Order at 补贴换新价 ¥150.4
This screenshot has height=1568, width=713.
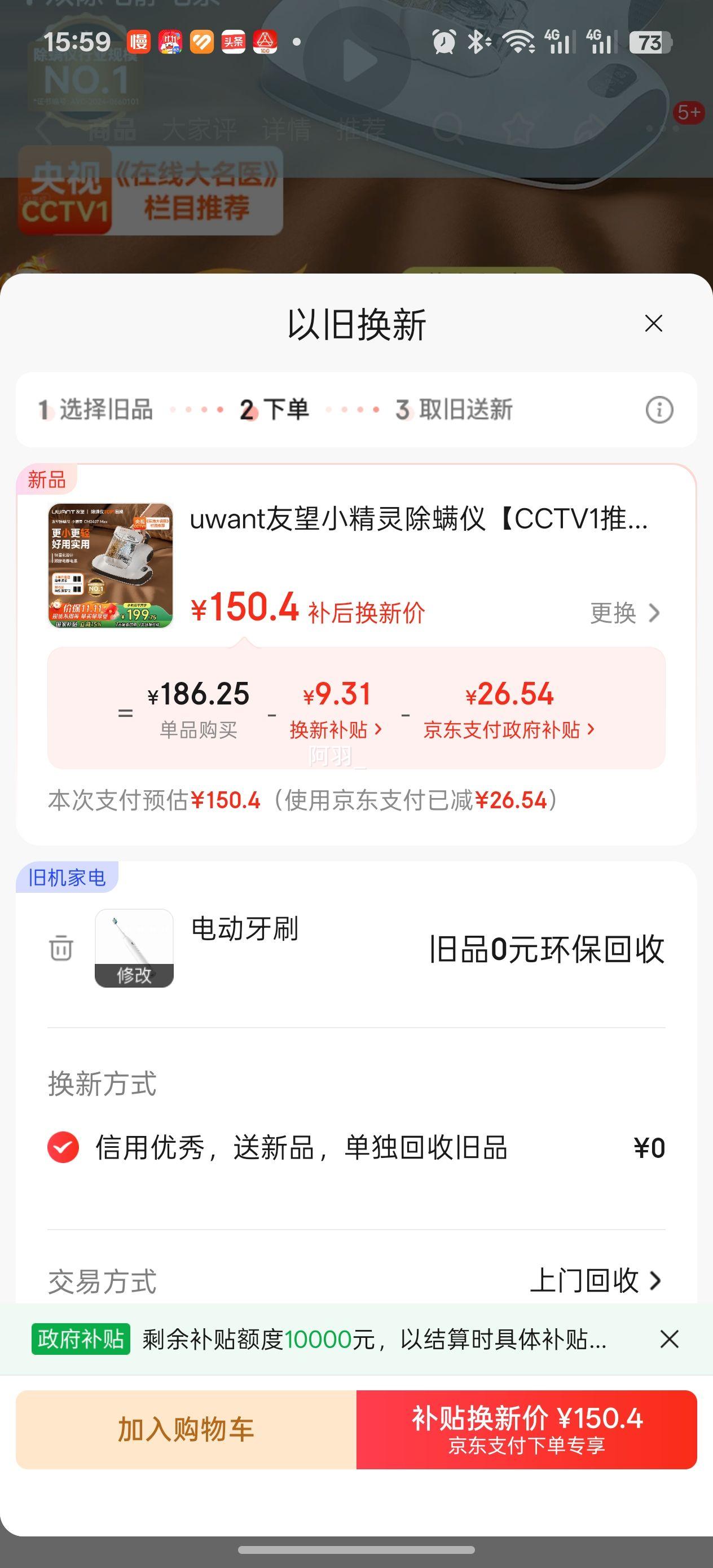click(527, 1429)
